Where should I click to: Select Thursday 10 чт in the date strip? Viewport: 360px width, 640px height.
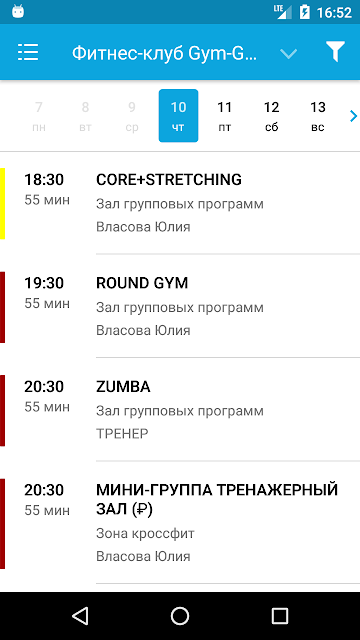[x=178, y=116]
